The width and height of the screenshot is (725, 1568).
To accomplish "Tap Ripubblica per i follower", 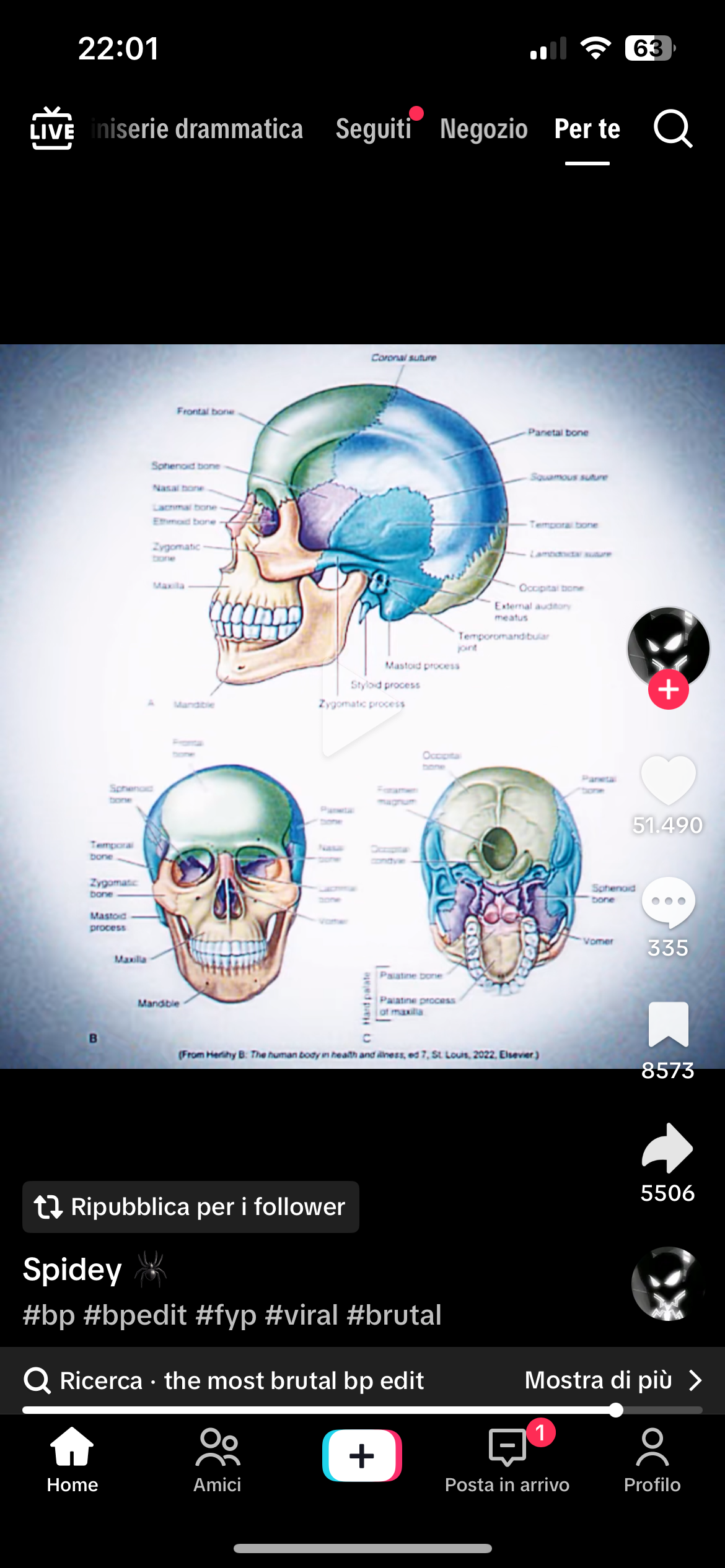I will [x=191, y=1206].
